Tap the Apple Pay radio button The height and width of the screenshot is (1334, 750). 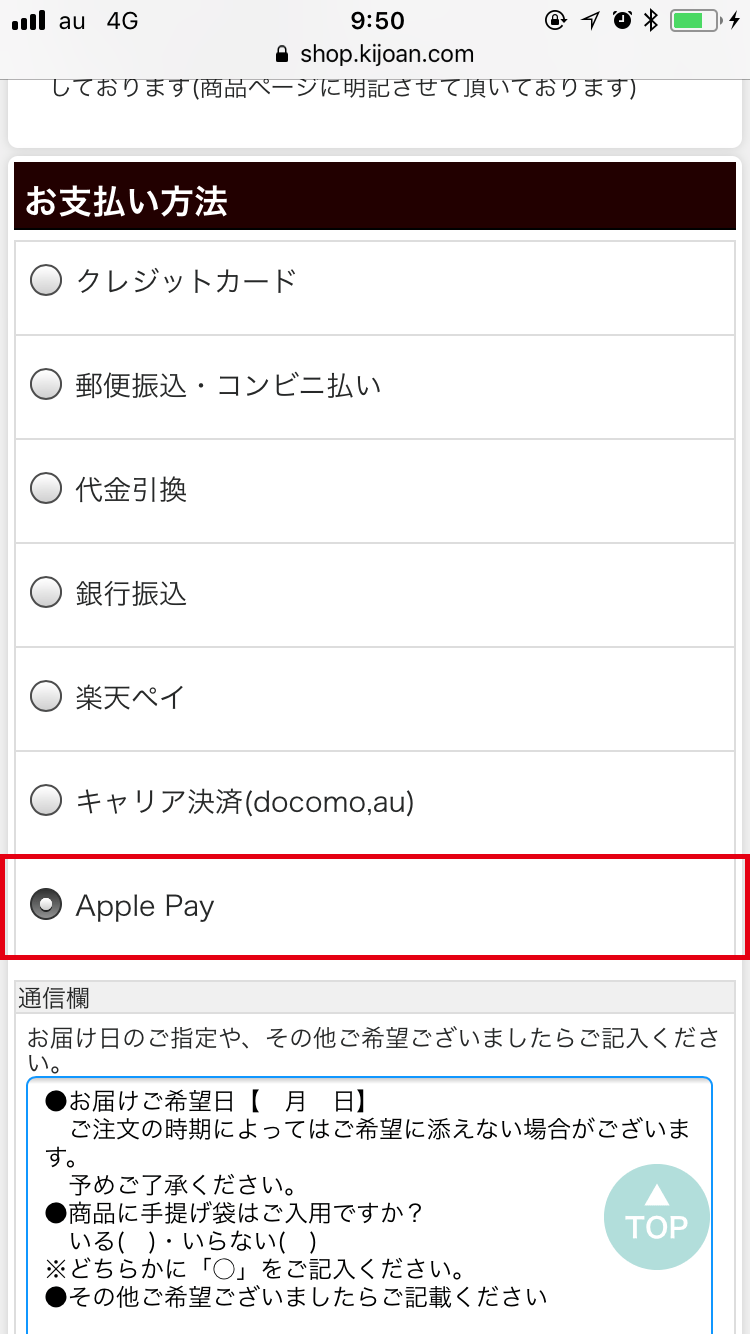[46, 905]
